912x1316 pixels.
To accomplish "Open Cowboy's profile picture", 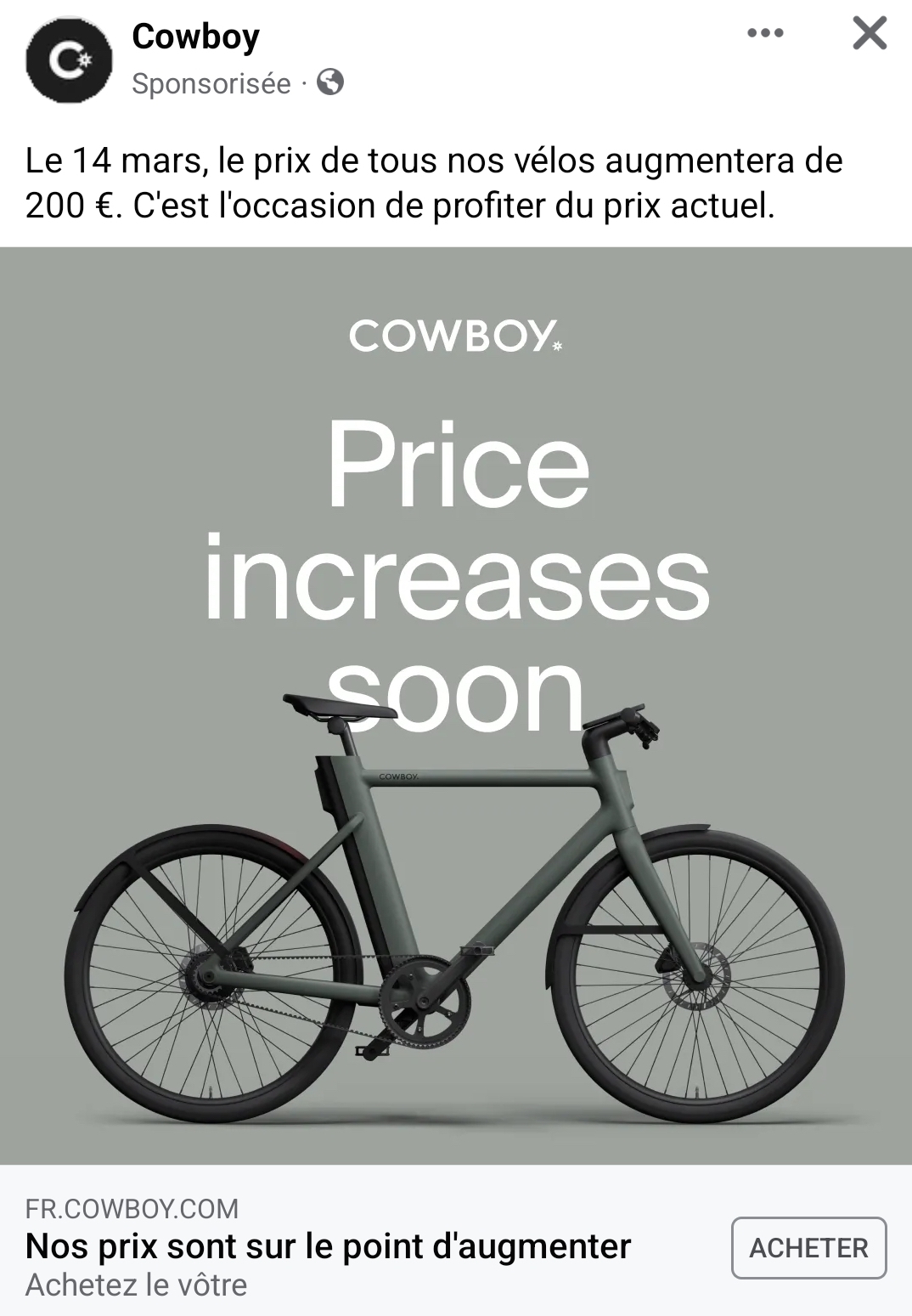I will (68, 60).
